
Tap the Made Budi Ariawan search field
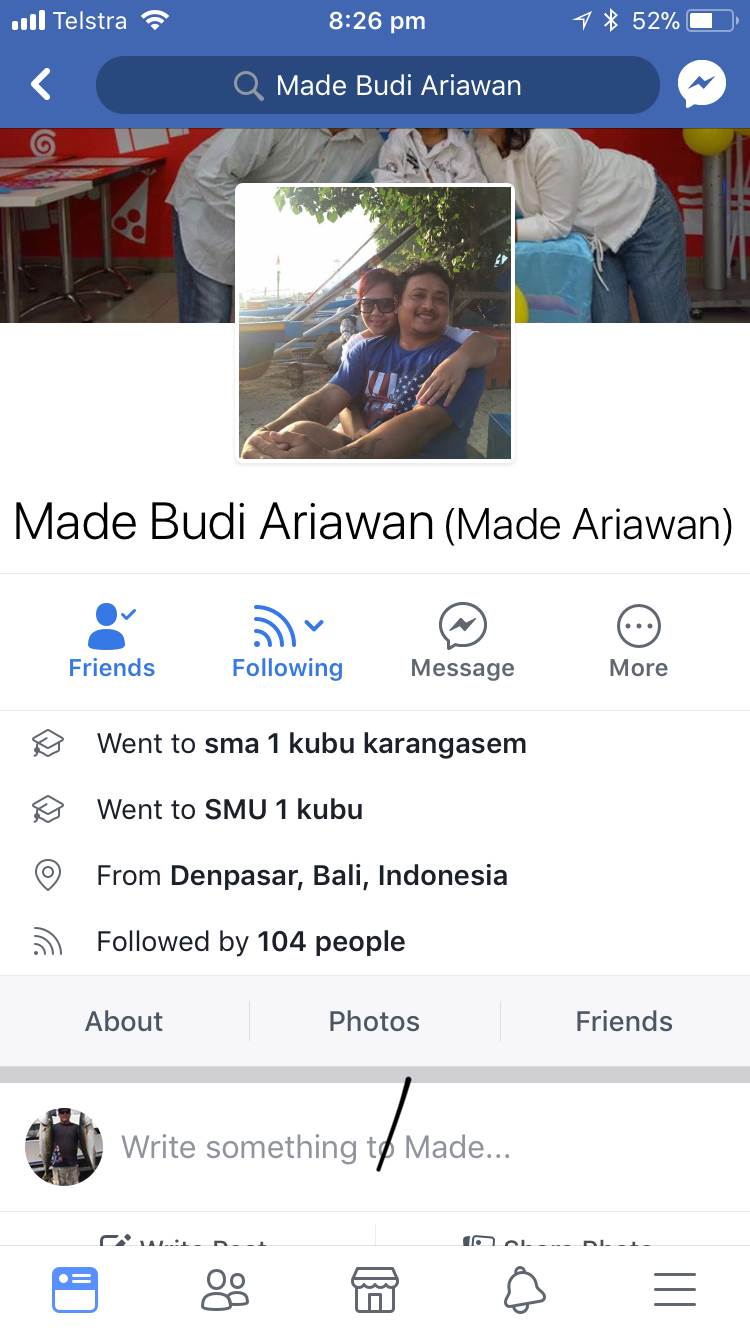(378, 85)
